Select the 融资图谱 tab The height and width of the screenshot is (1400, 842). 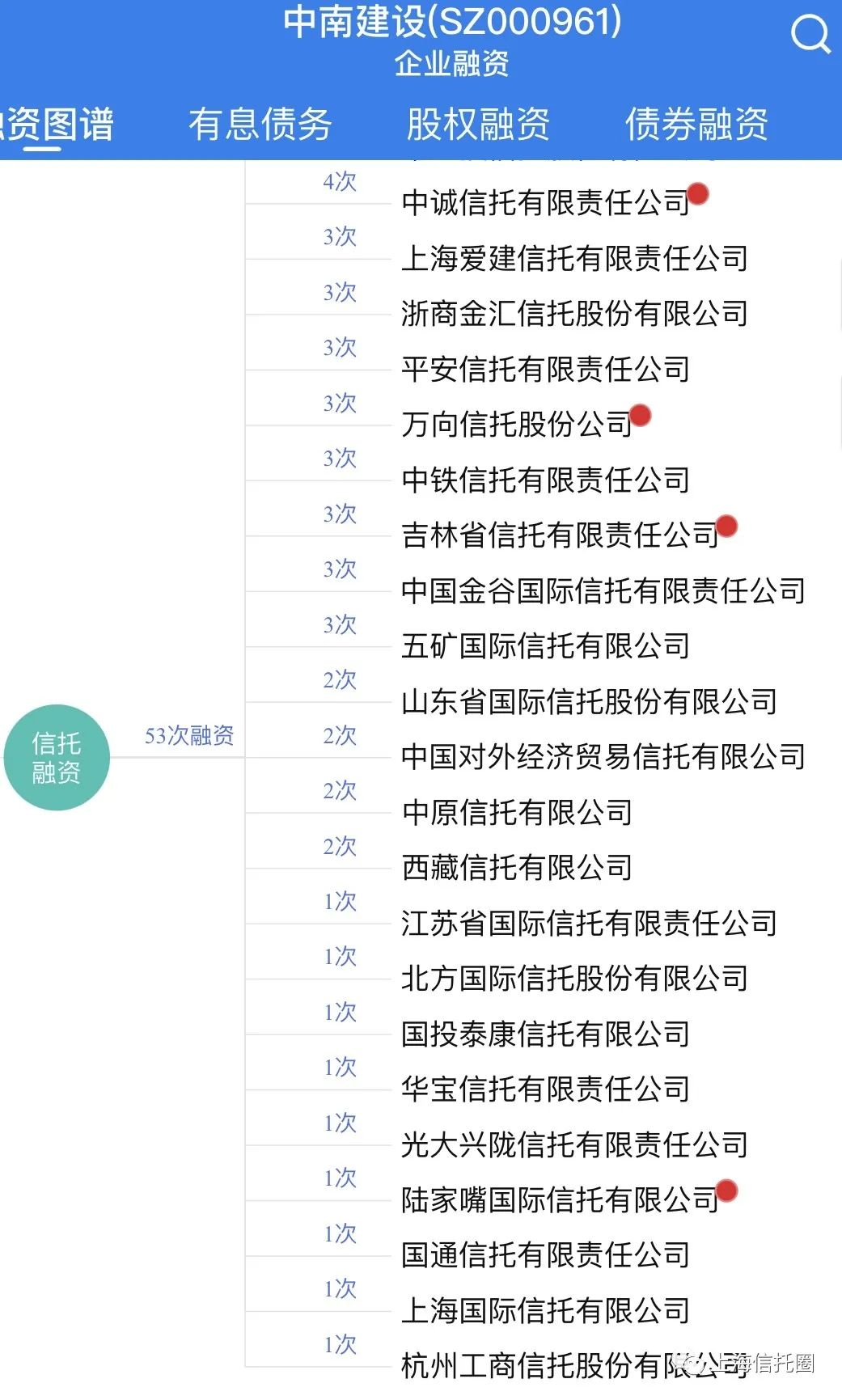(57, 125)
